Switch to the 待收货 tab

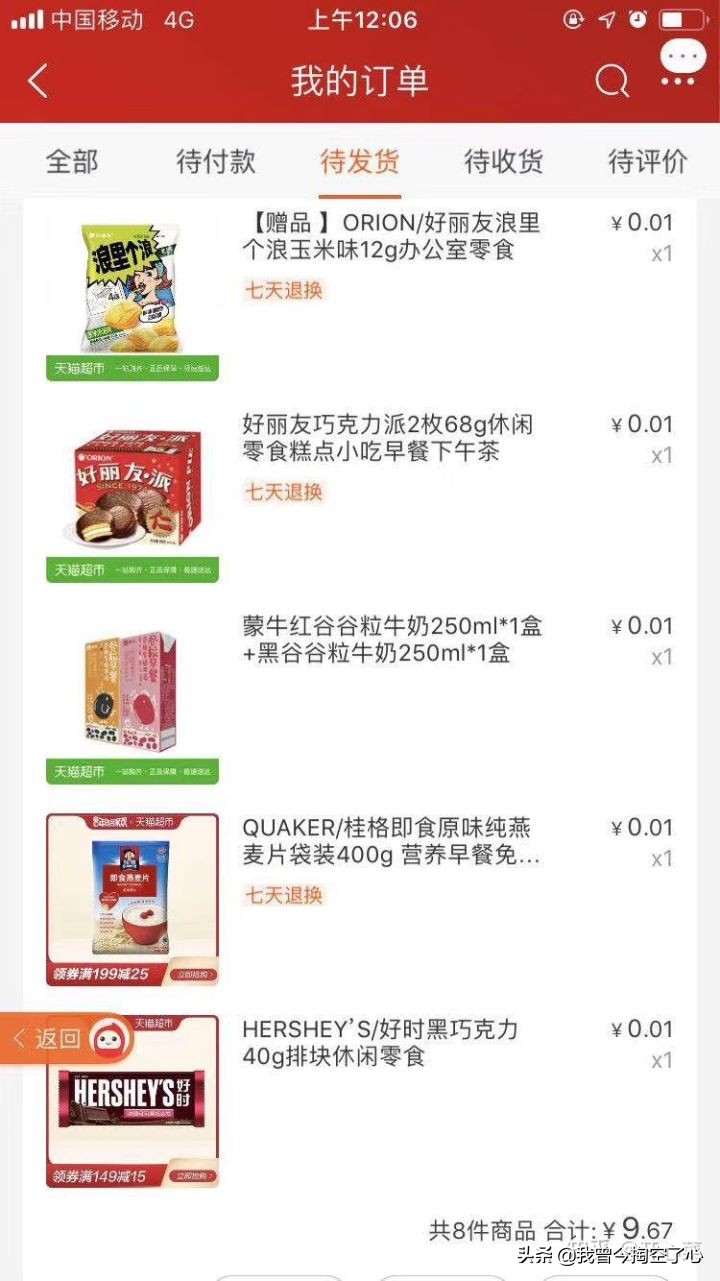[x=502, y=162]
